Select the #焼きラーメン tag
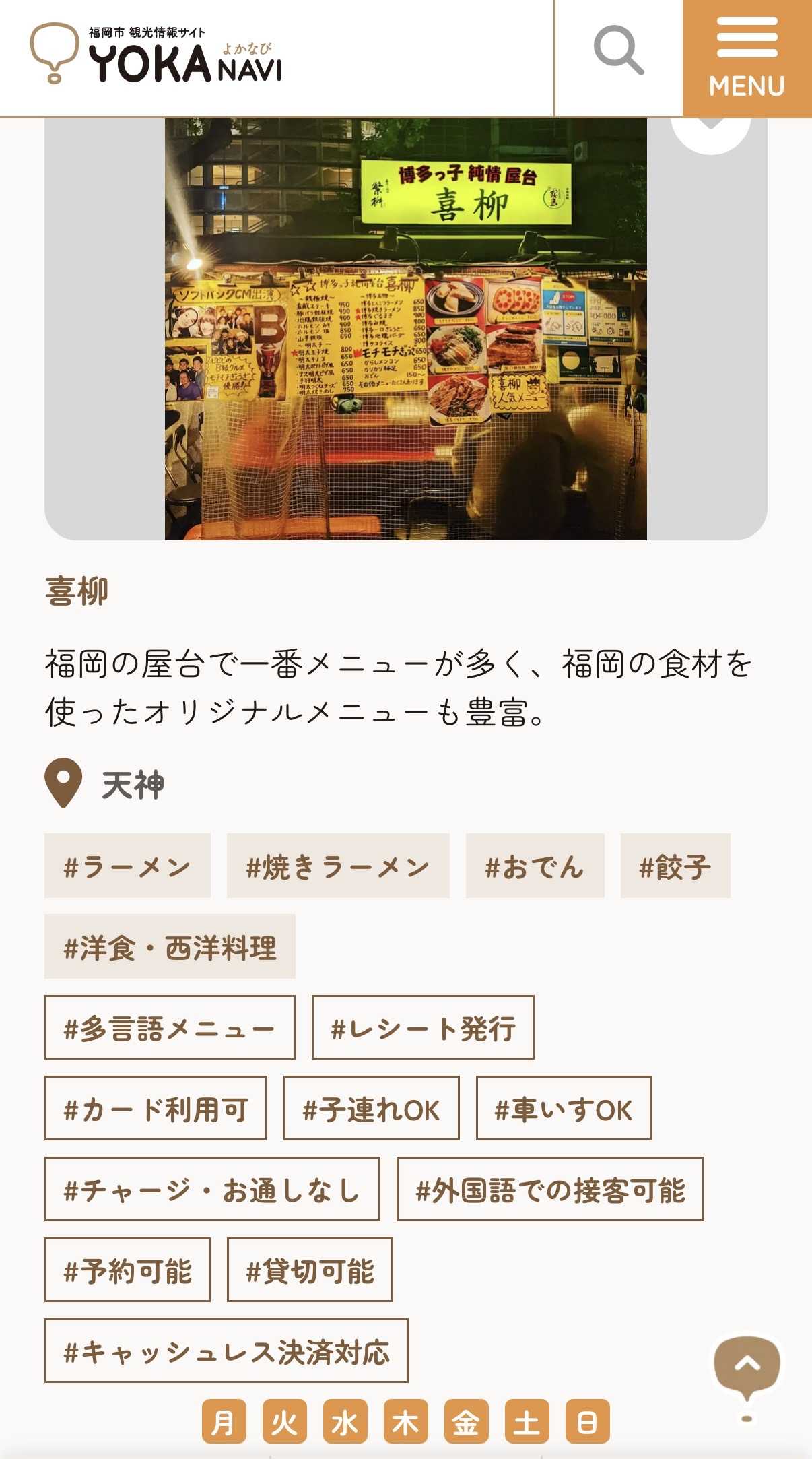The image size is (812, 1459). pyautogui.click(x=337, y=866)
